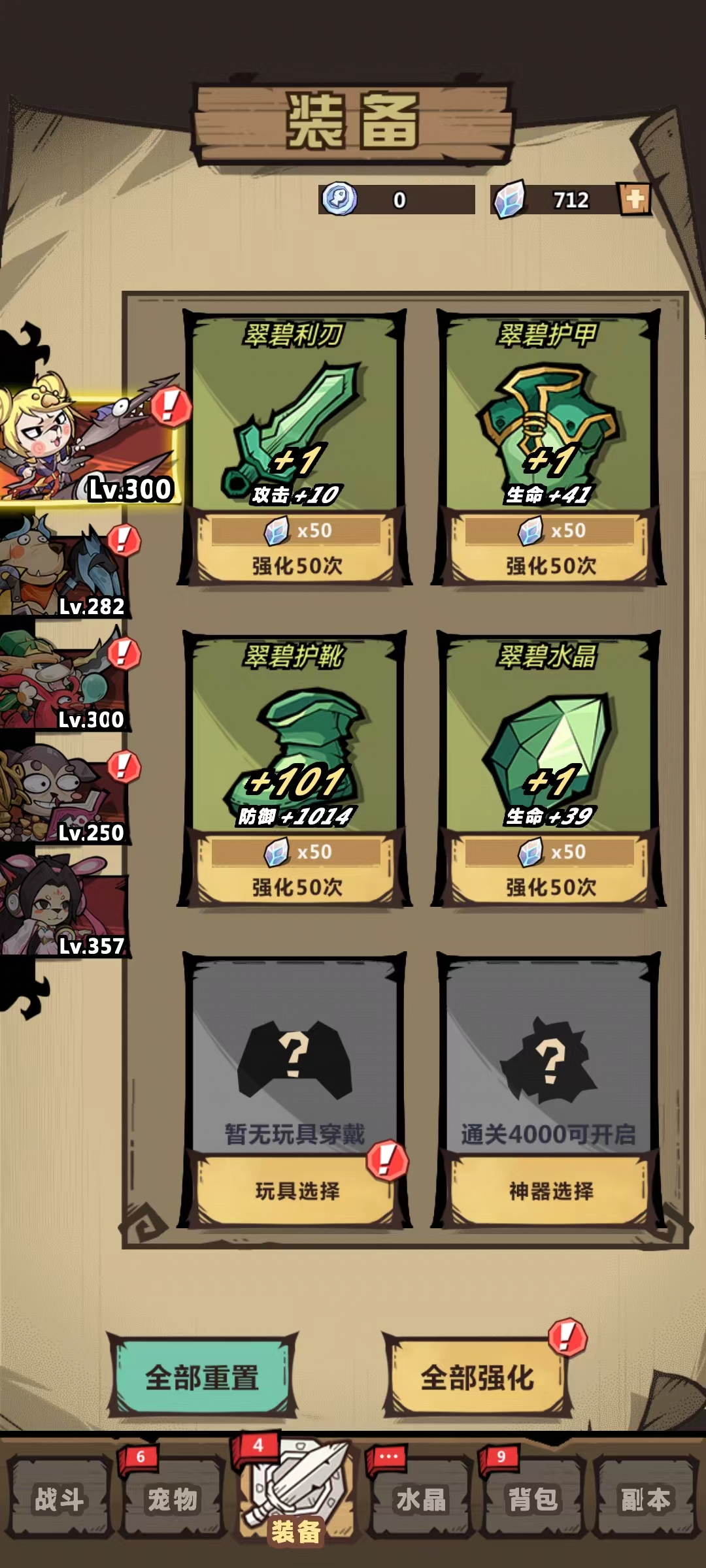Screen dimensions: 706x1568
Task: Open 神器选择 artifact selection
Action: (550, 1190)
